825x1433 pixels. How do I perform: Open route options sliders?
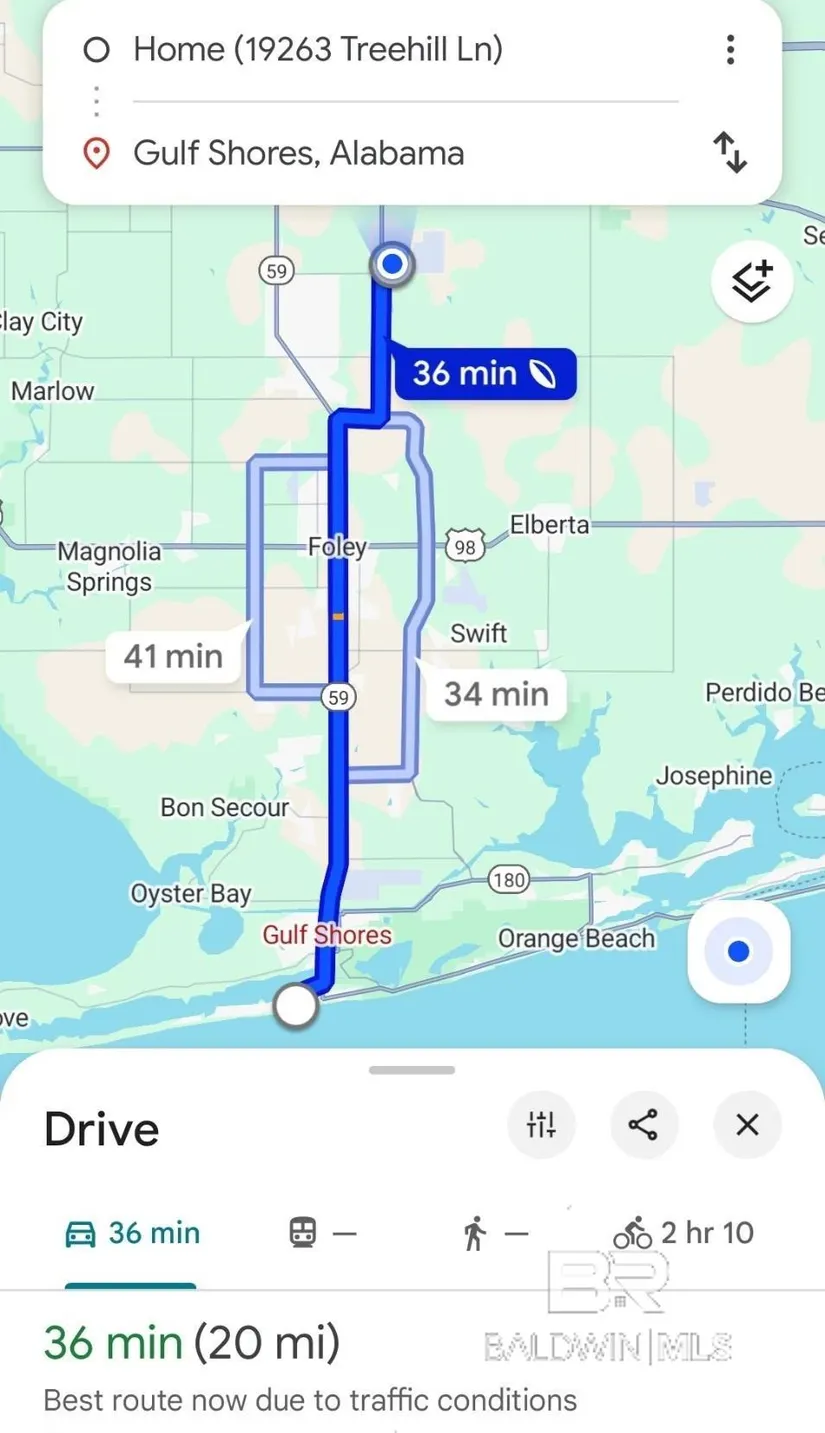click(541, 1125)
